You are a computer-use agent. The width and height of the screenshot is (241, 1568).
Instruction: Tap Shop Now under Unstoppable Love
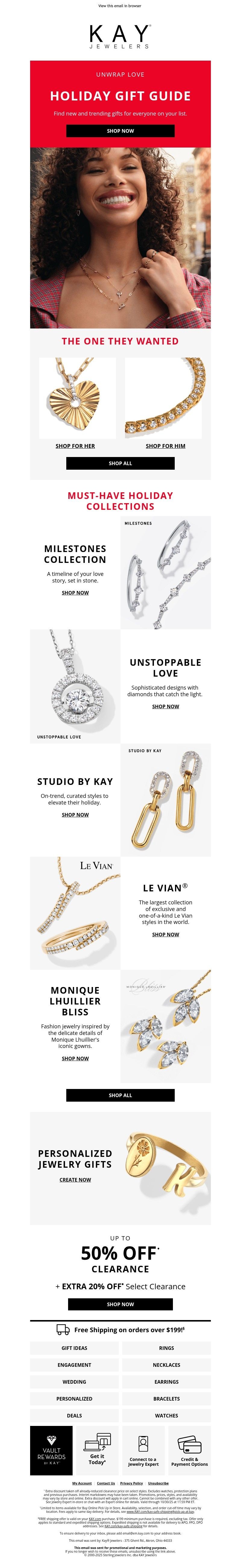tap(165, 706)
